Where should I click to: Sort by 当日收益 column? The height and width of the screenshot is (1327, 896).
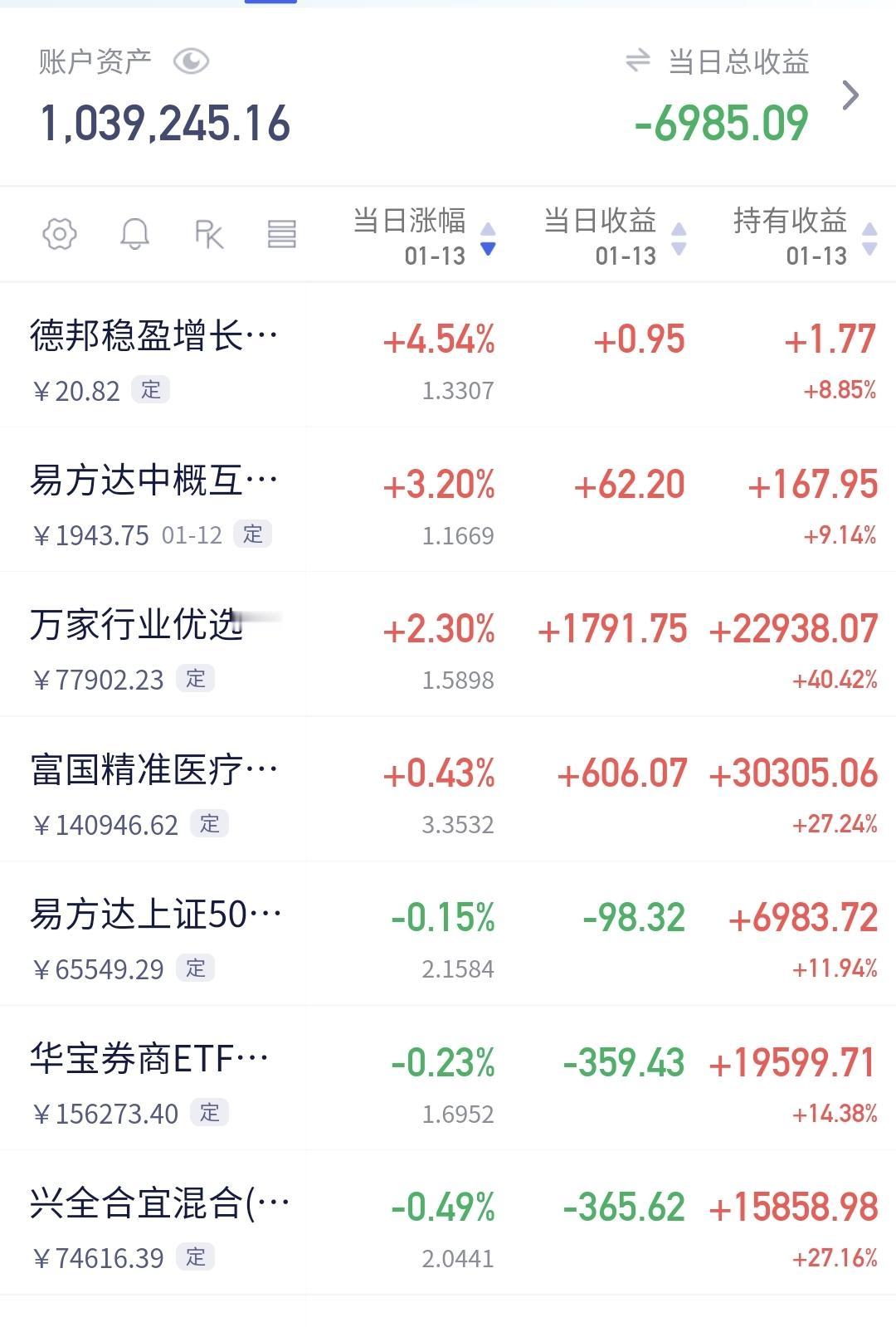[614, 237]
